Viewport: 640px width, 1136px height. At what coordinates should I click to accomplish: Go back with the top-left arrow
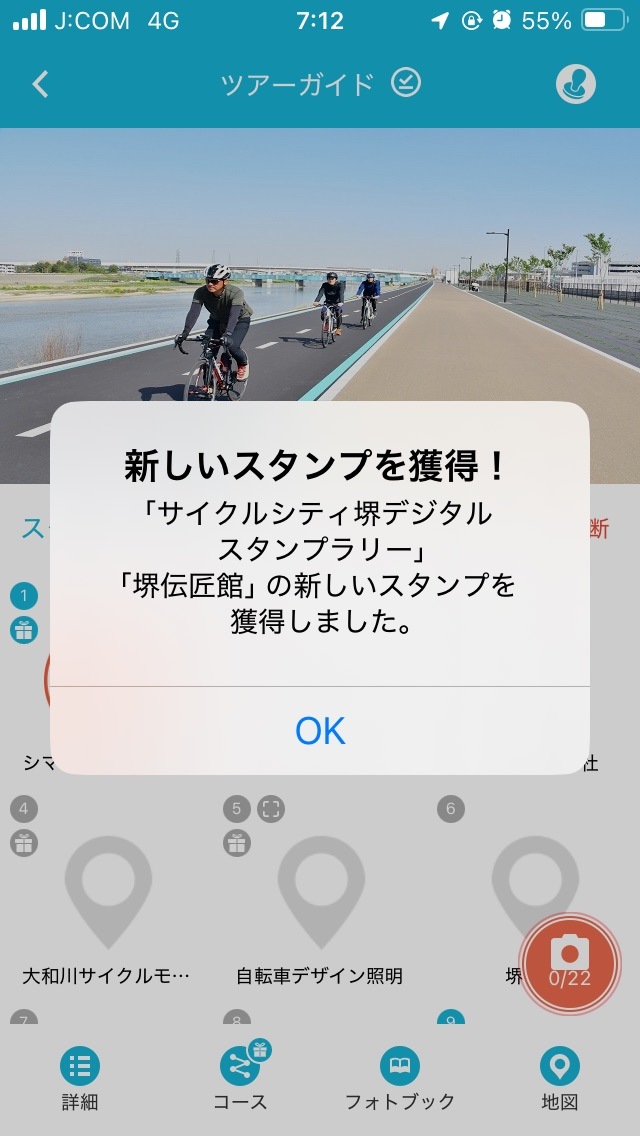tap(41, 84)
